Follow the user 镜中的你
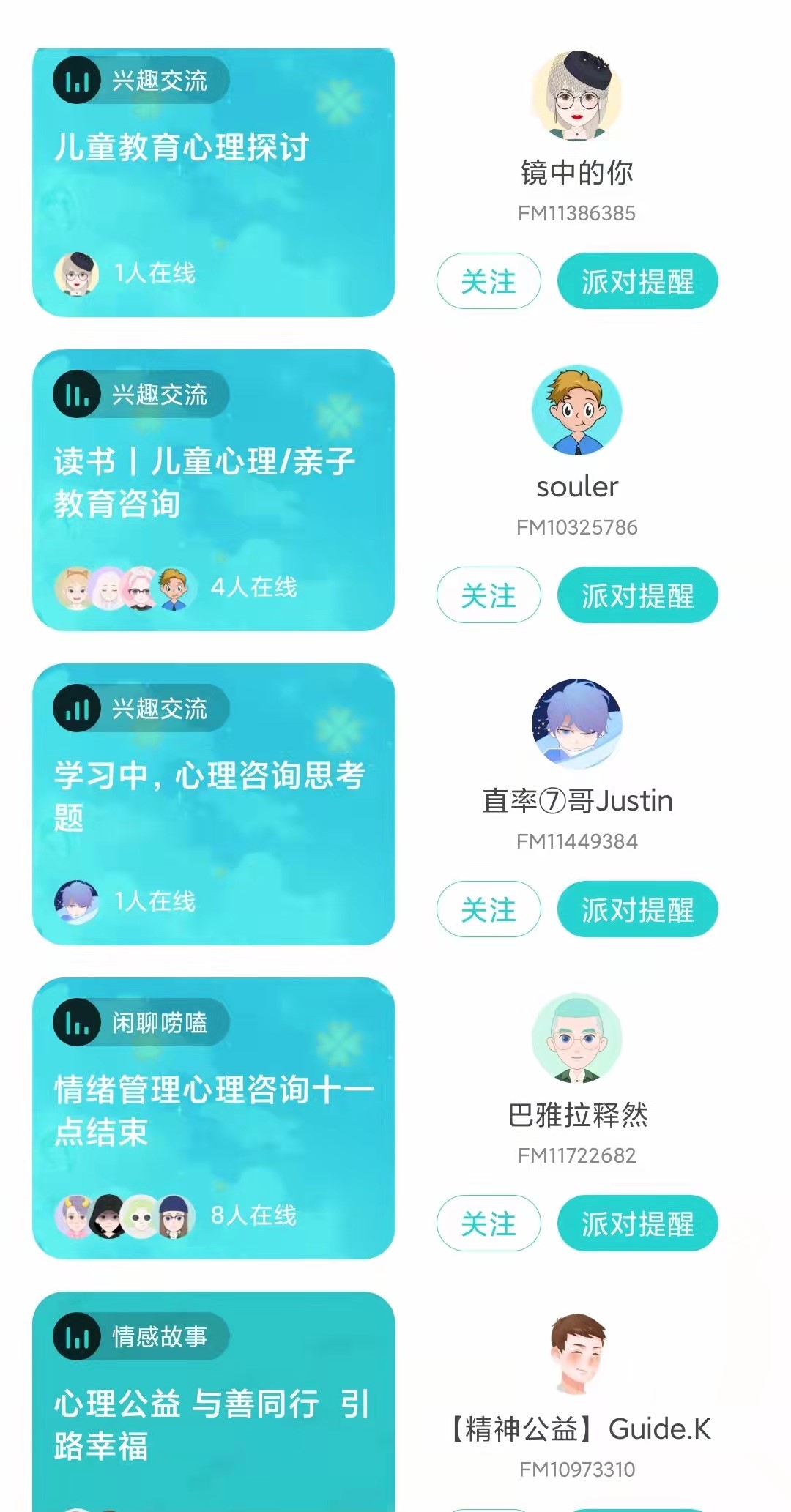This screenshot has height=1512, width=791. click(489, 281)
